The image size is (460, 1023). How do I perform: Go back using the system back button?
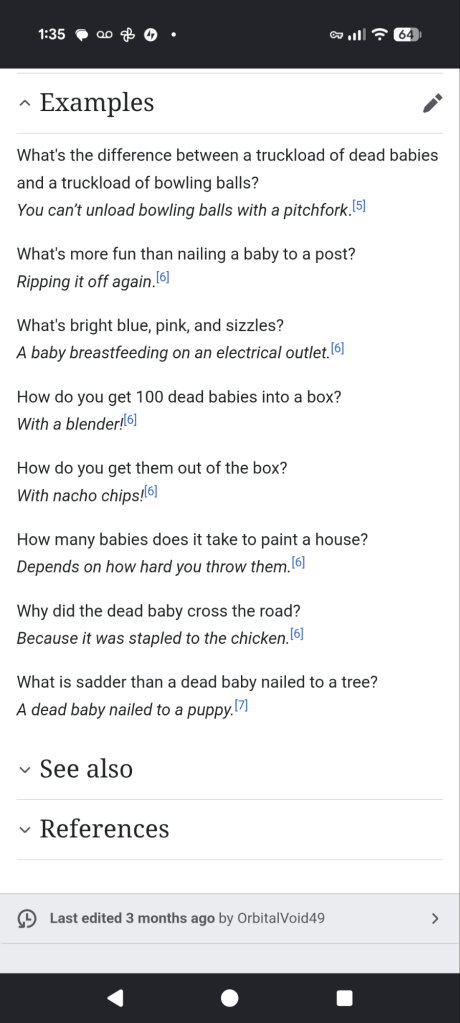pyautogui.click(x=115, y=998)
